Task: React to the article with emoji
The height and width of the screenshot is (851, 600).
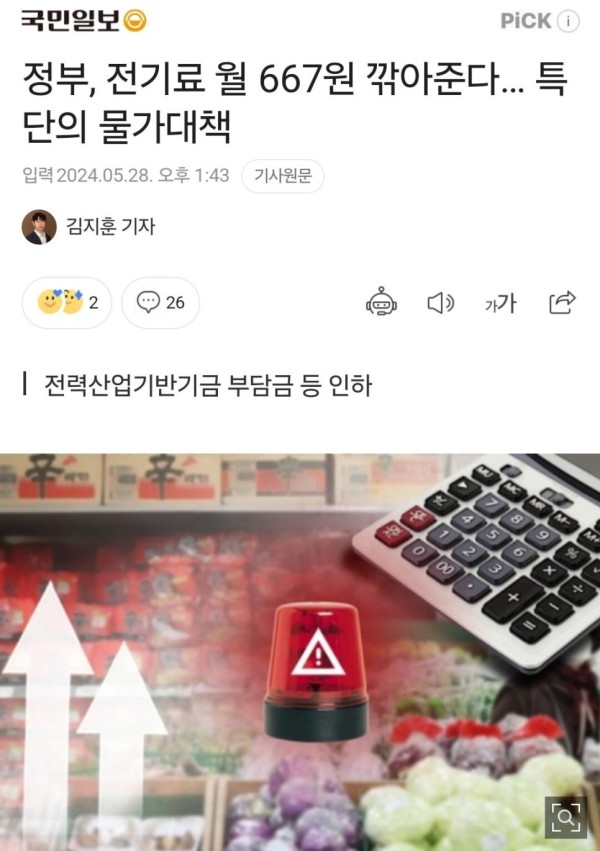Action: click(x=67, y=303)
